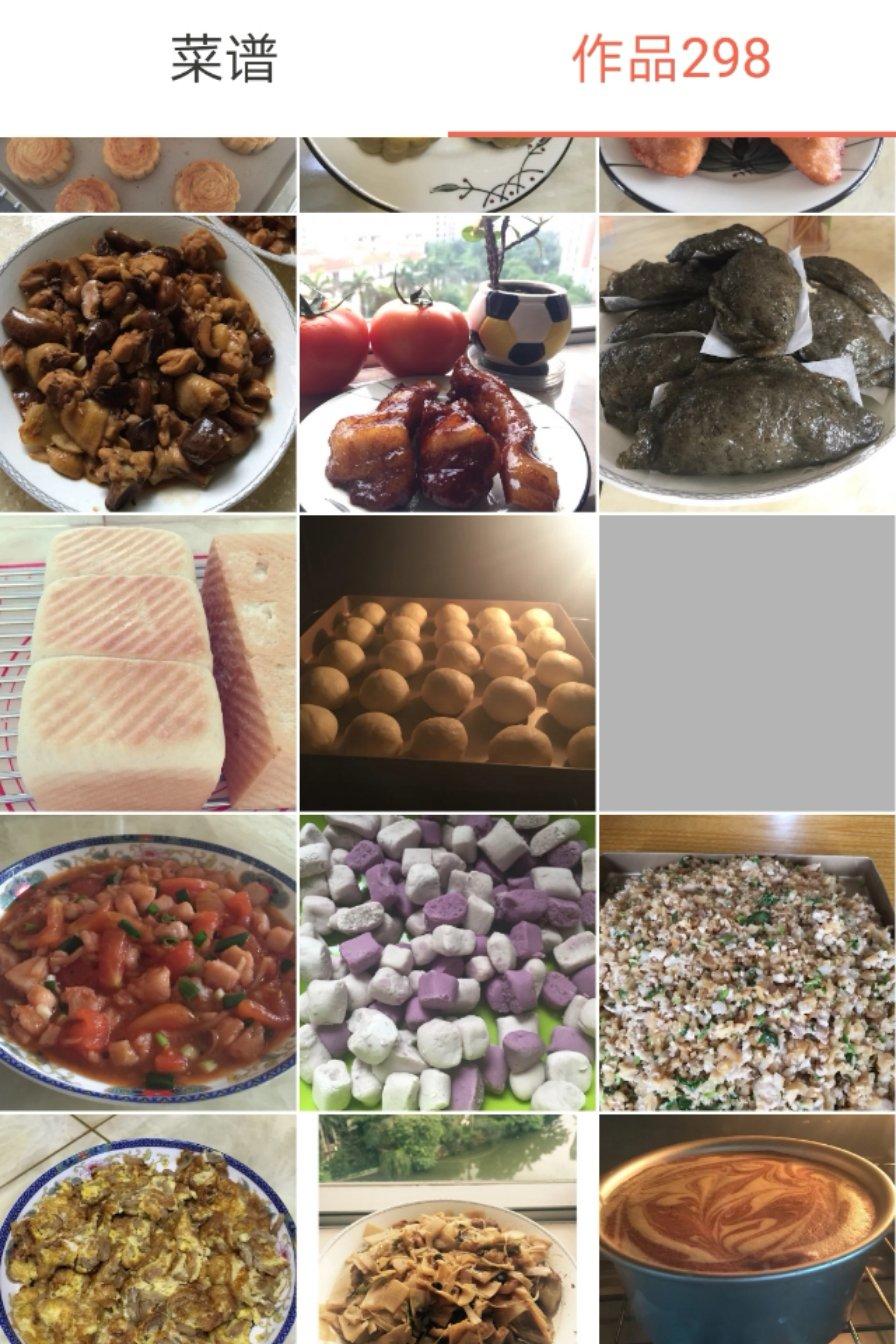Open the stir-fried noodle strips photo
Viewport: 896px width, 1344px height.
click(x=447, y=1230)
